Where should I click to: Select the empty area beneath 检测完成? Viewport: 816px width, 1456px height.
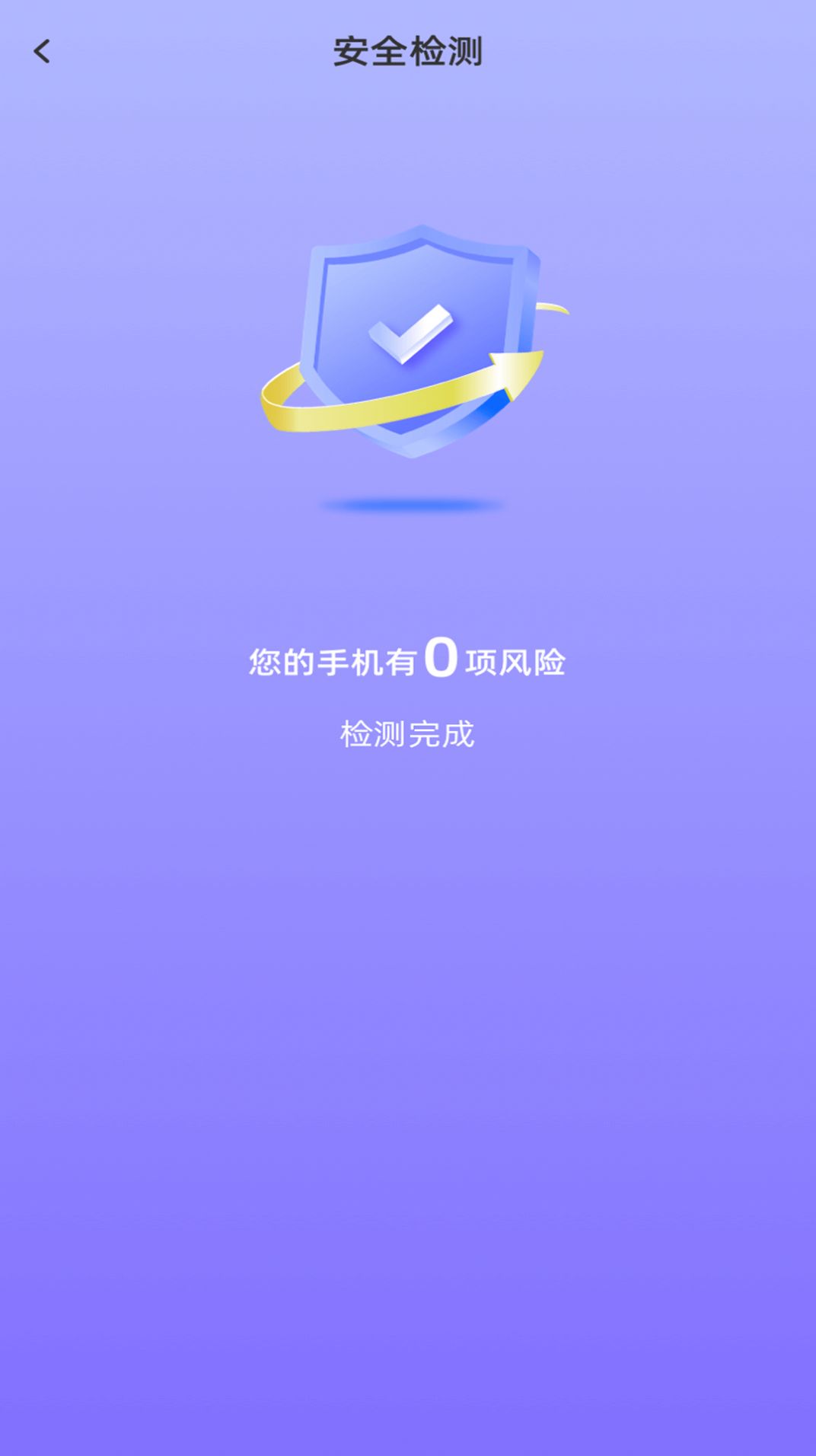click(408, 838)
